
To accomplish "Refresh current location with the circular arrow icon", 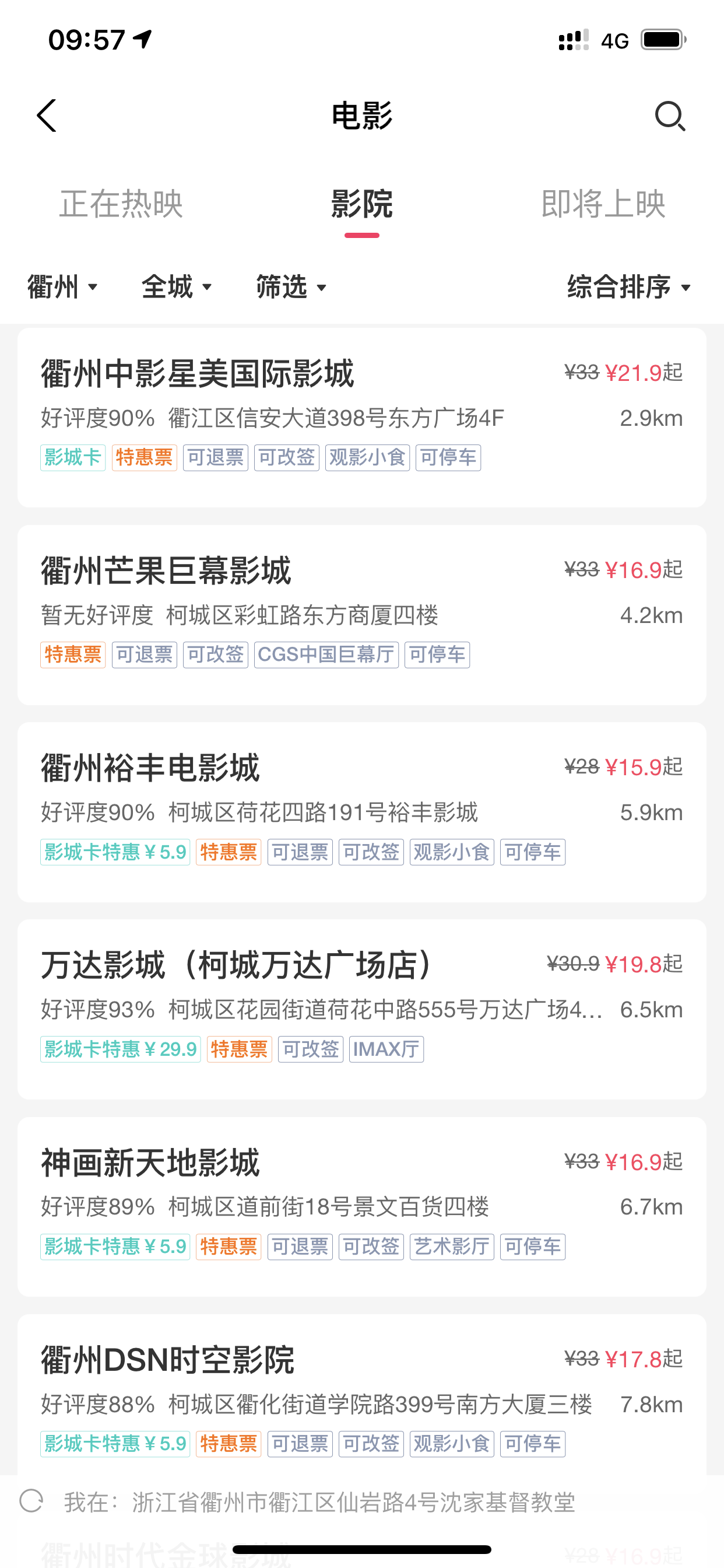I will [x=31, y=1501].
